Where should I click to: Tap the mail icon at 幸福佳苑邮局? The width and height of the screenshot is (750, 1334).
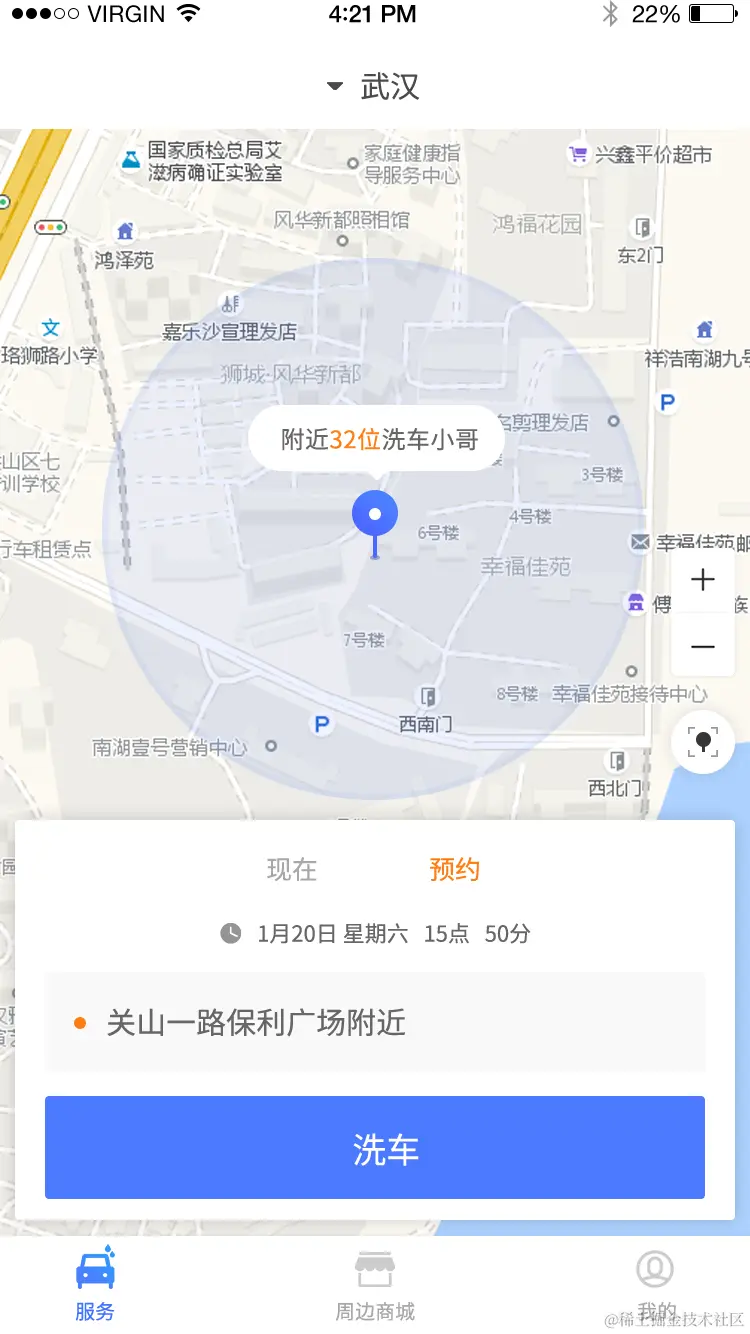click(639, 543)
